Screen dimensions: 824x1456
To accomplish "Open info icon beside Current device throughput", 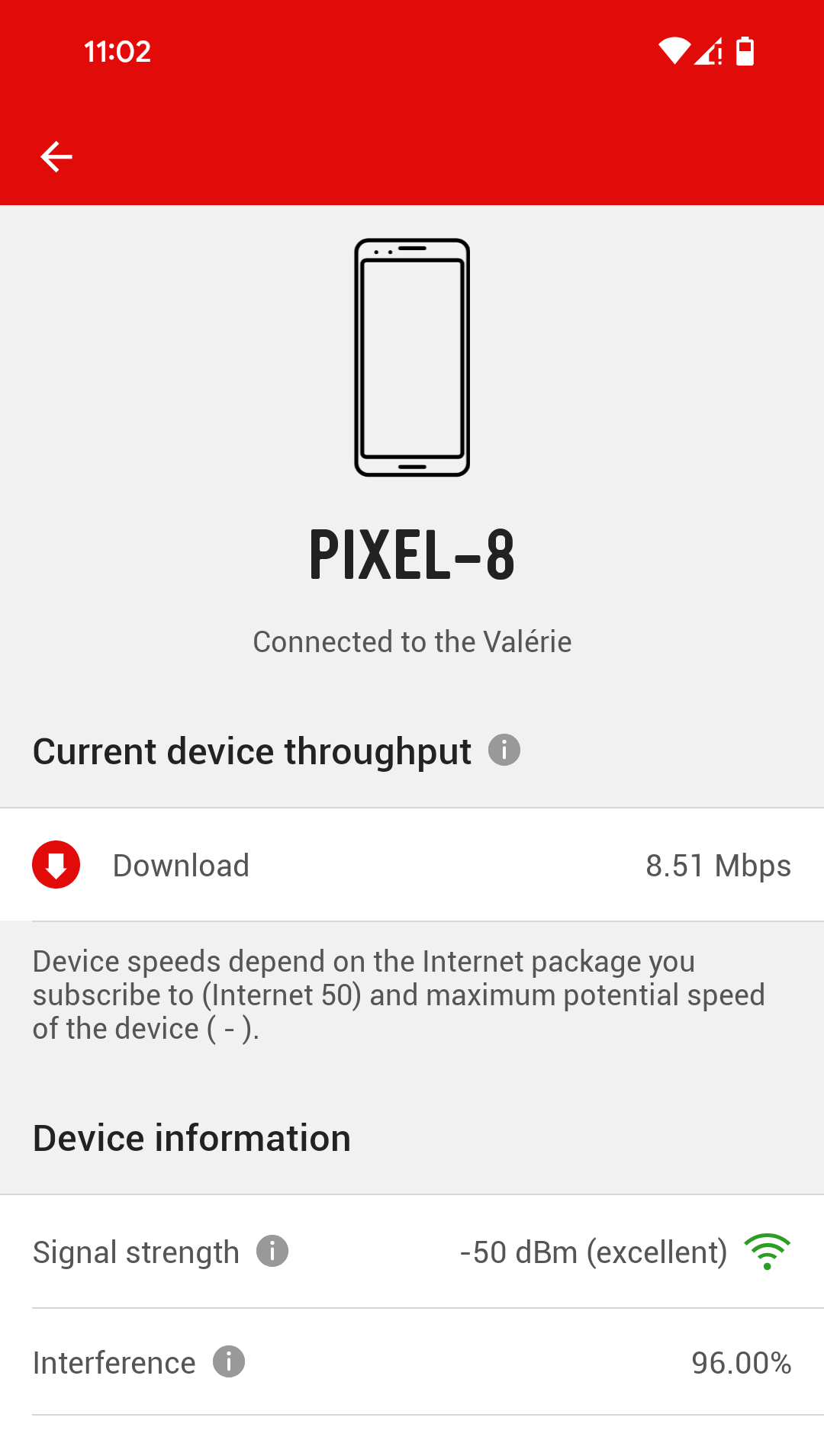I will pyautogui.click(x=504, y=750).
